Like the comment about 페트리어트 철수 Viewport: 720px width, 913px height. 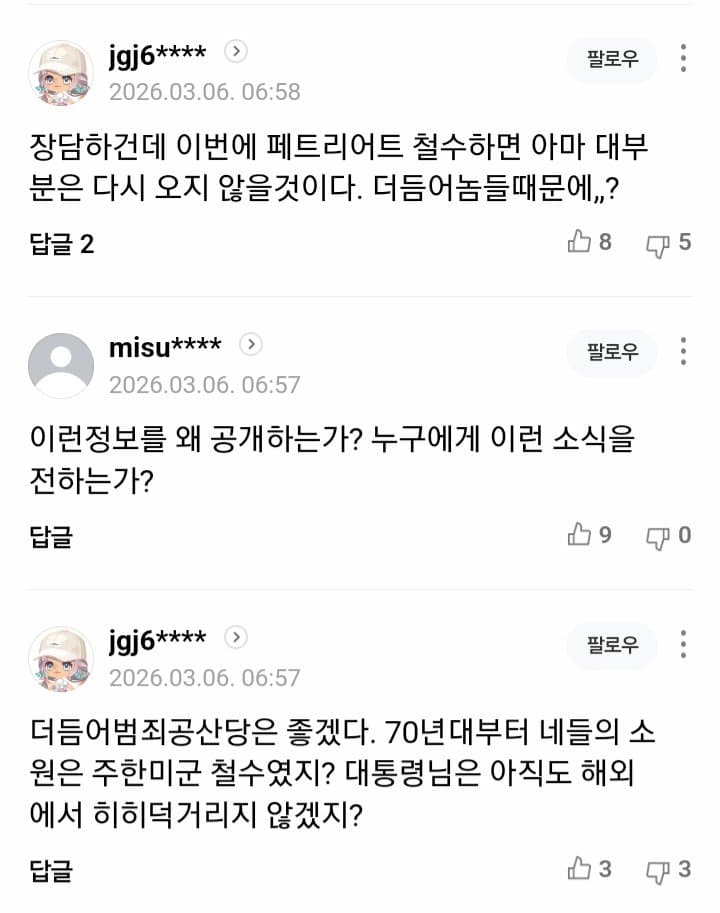(589, 242)
